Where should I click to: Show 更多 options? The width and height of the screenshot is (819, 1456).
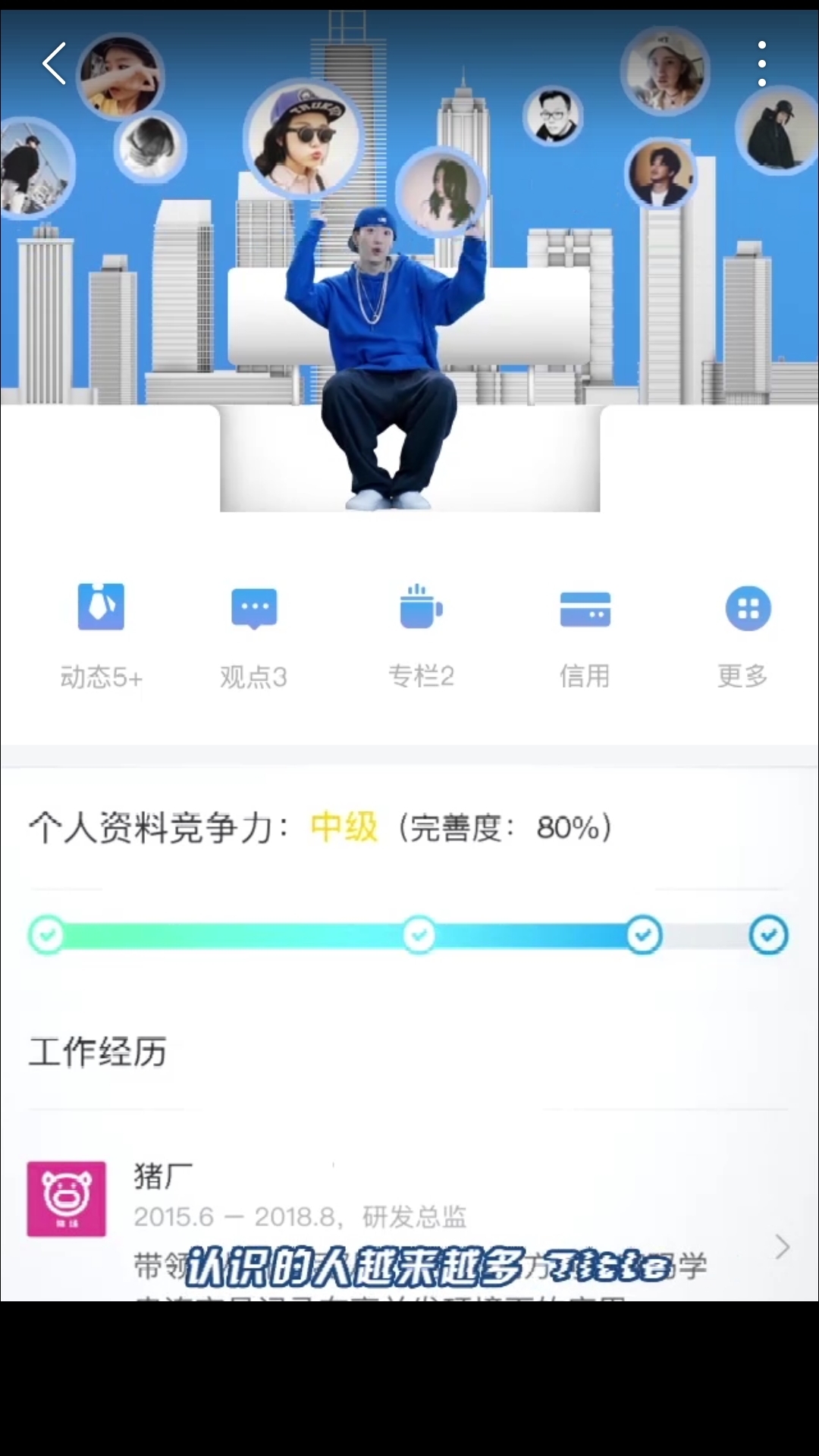[x=747, y=633]
